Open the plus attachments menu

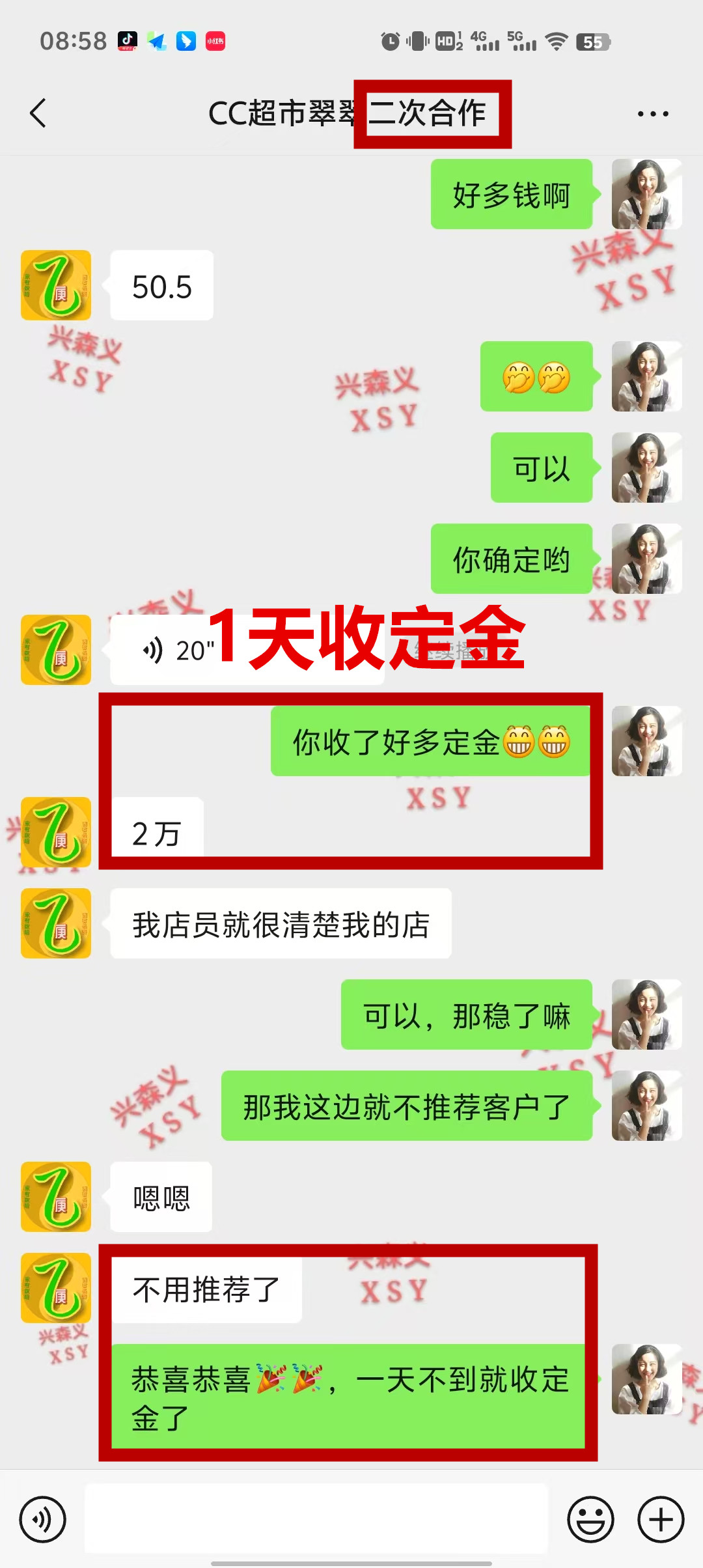pos(661,1520)
